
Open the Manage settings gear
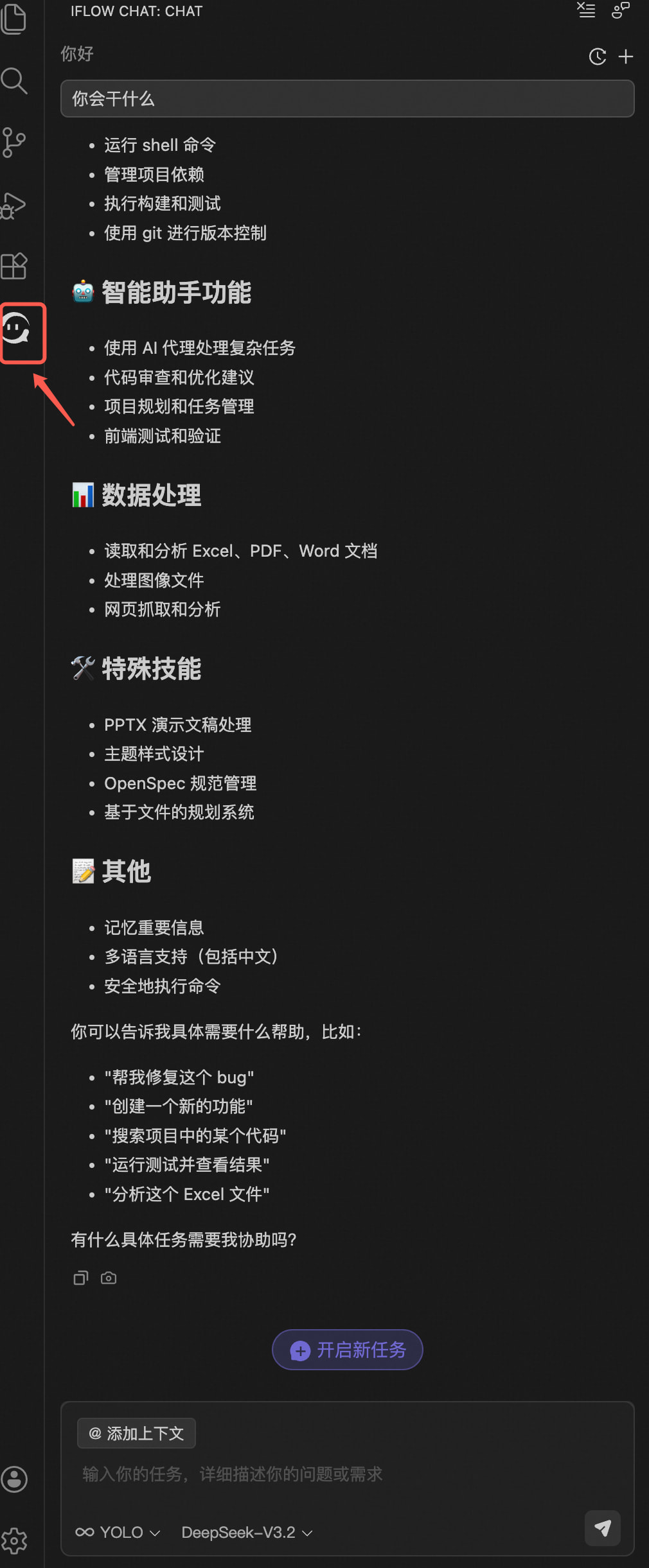point(14,1540)
